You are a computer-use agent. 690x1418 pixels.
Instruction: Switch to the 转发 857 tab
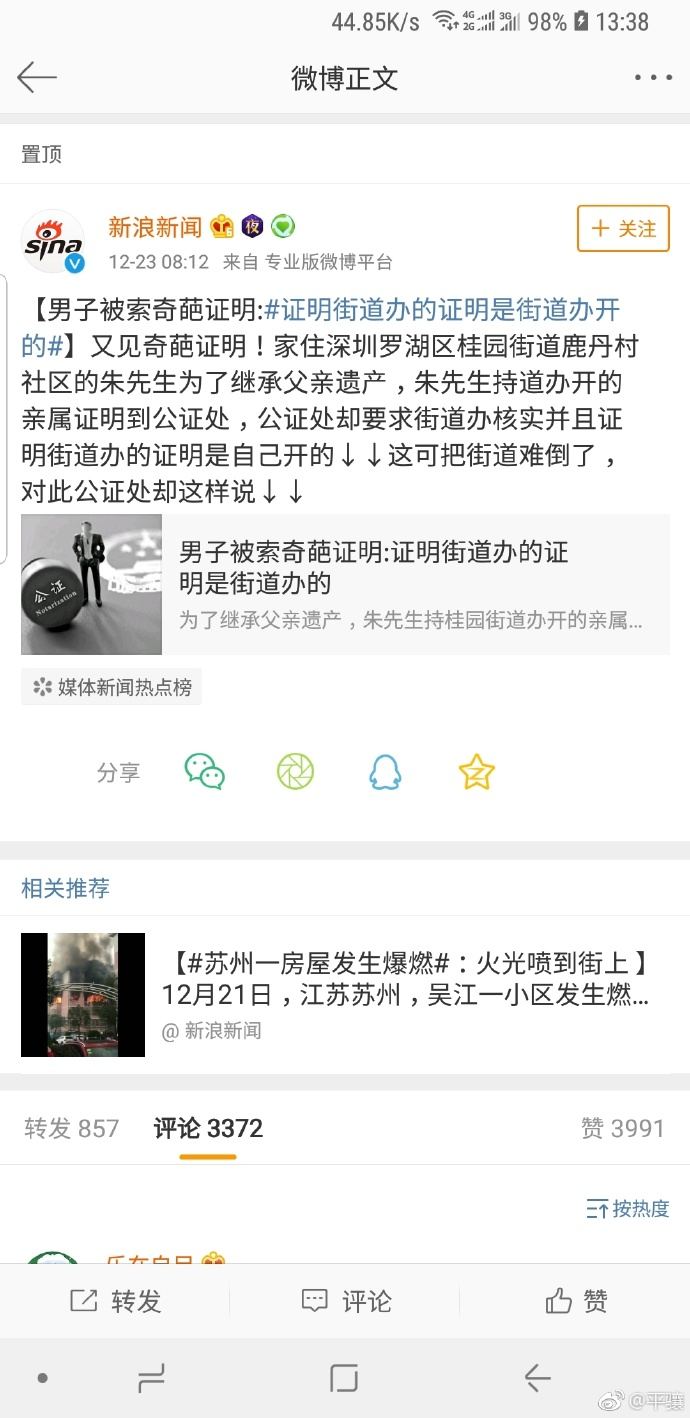71,1128
